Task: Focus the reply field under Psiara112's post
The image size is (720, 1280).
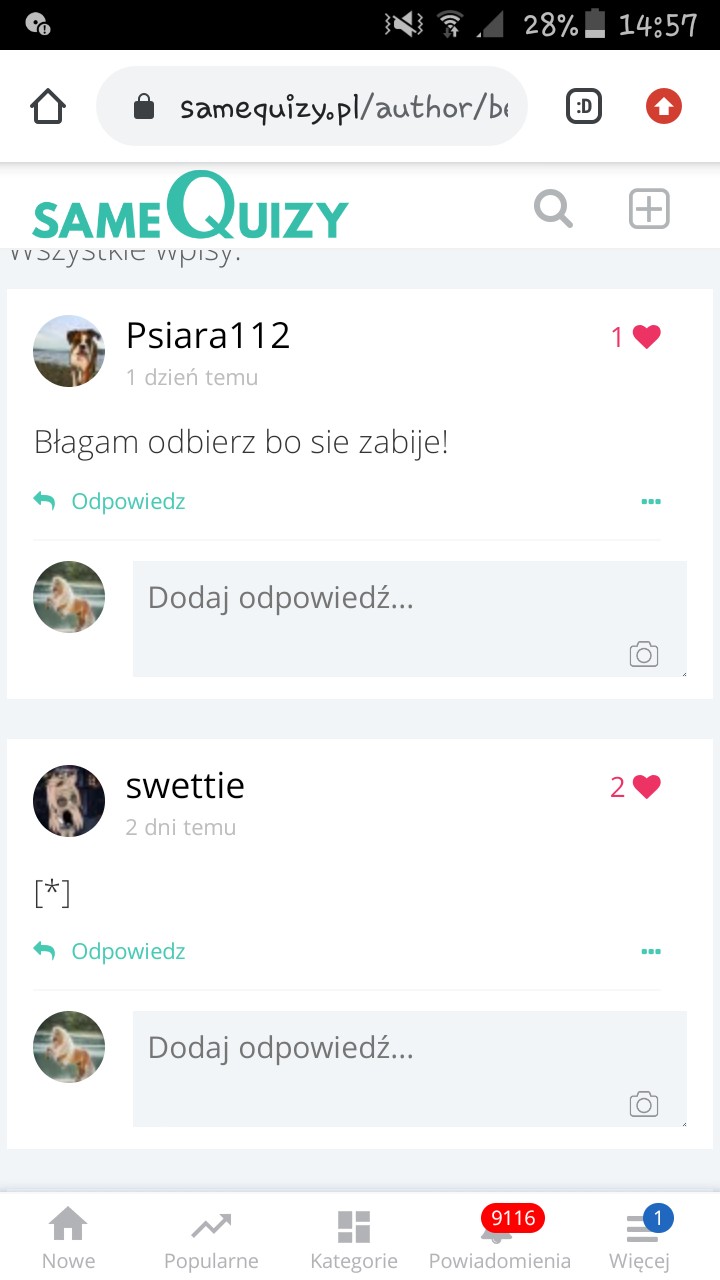Action: [410, 618]
